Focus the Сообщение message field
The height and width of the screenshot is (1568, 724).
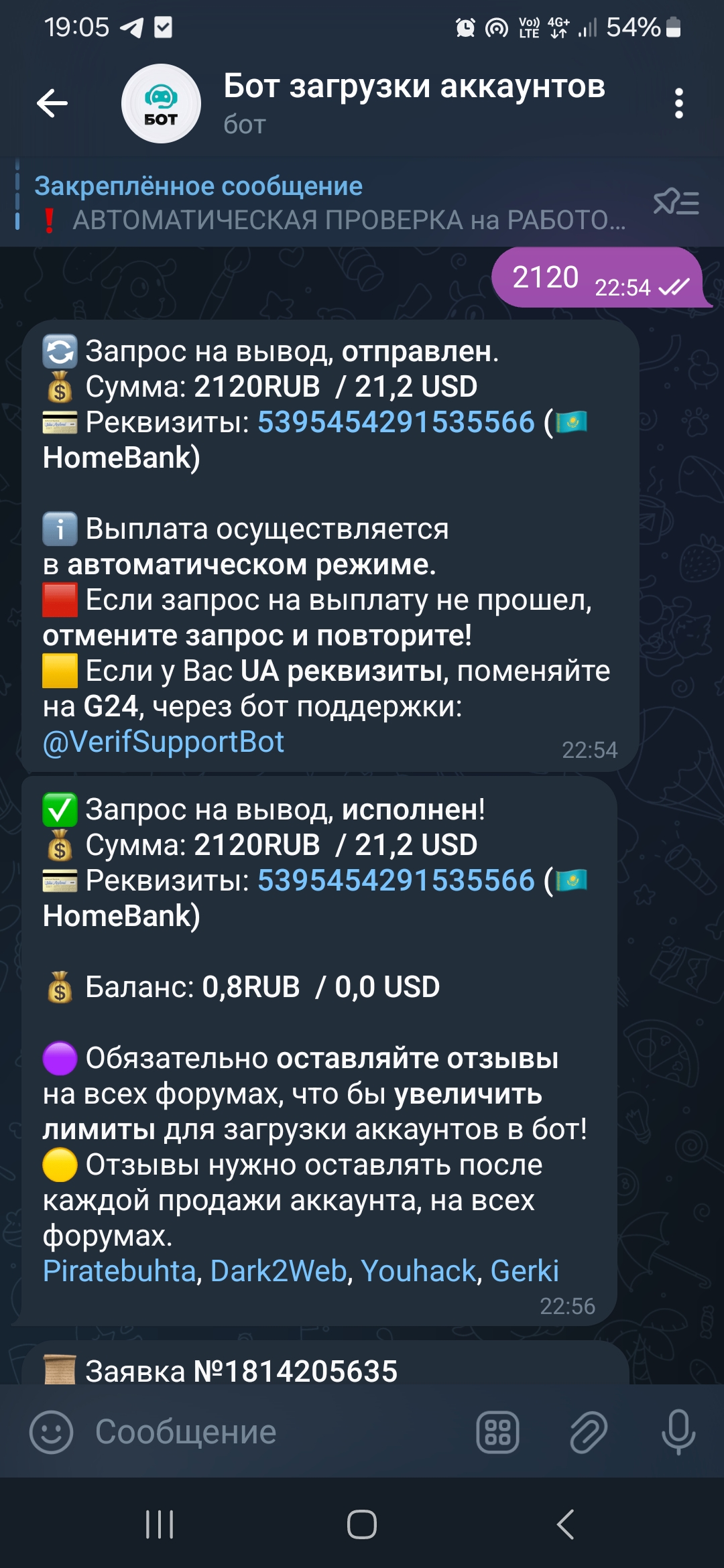[x=268, y=1432]
